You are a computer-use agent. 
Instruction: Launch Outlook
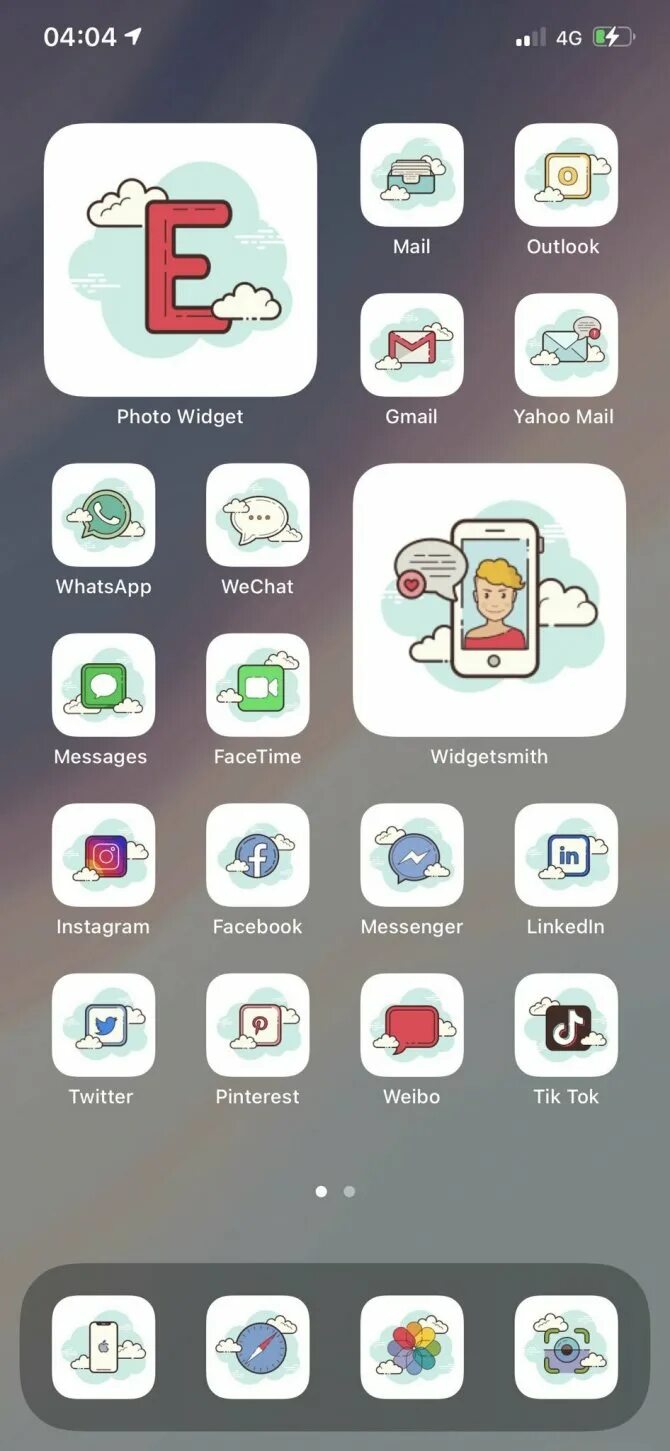[566, 175]
